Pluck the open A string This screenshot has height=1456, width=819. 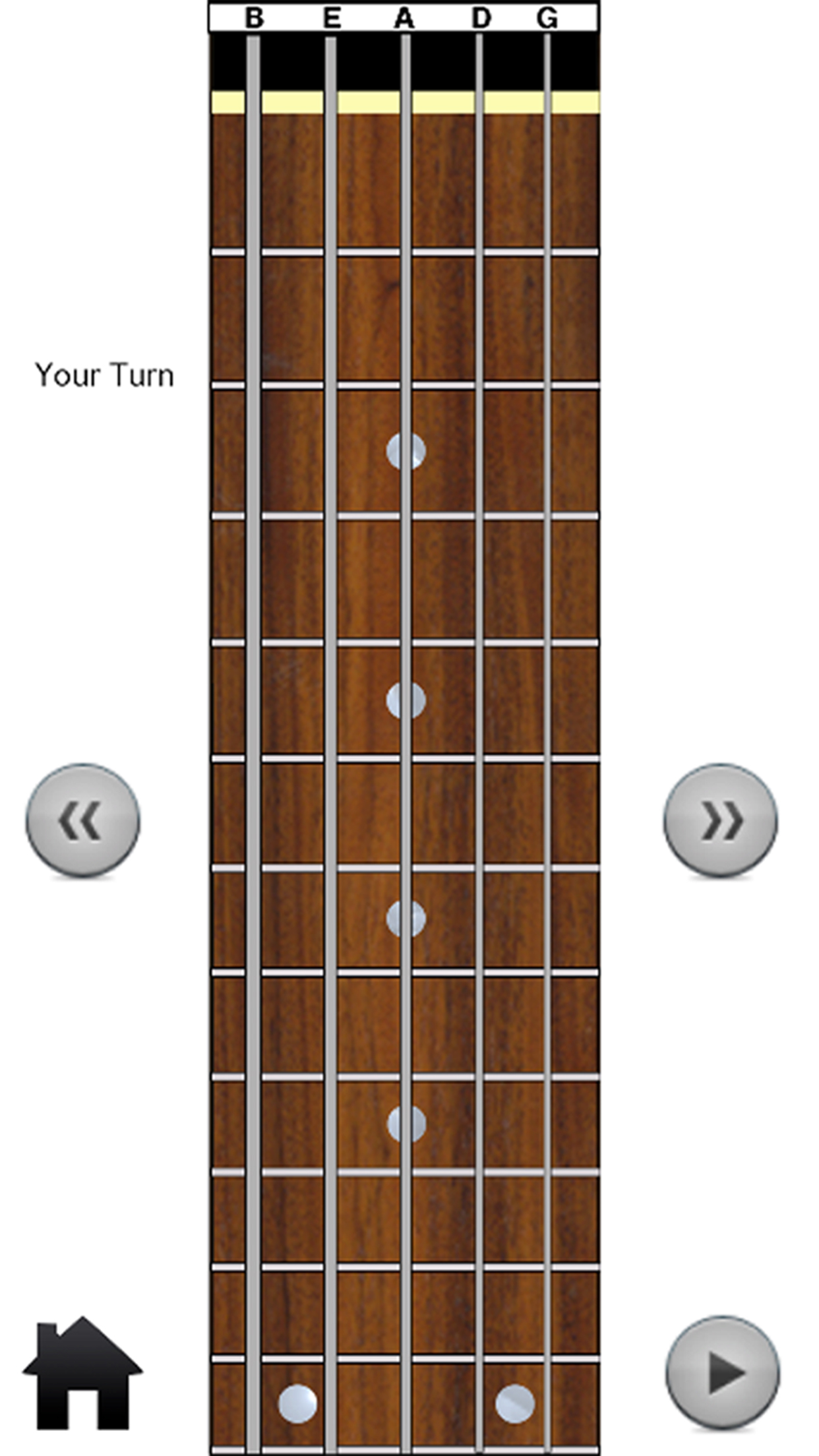(x=406, y=63)
